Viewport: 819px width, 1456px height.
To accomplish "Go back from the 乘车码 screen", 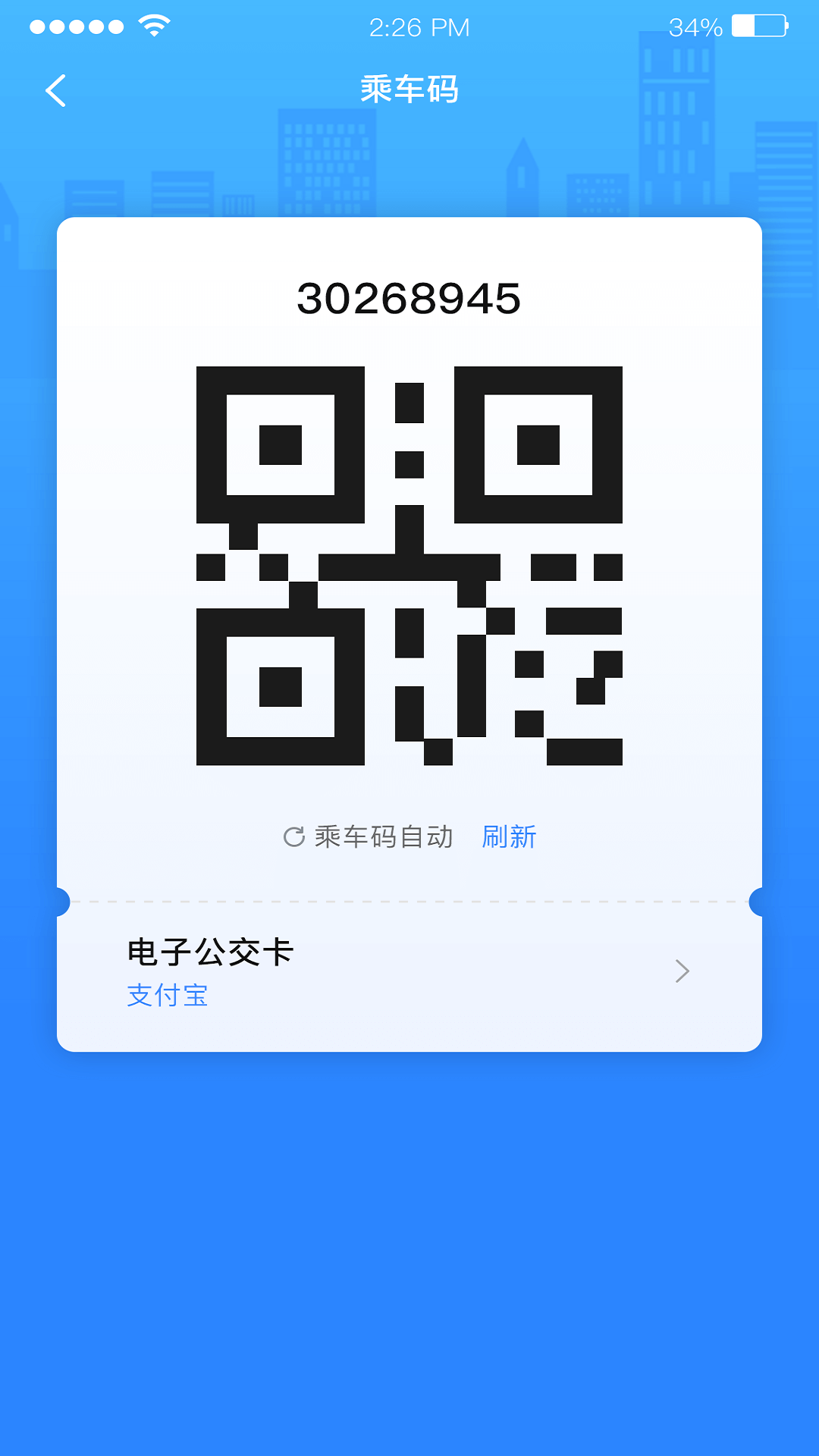I will [56, 91].
